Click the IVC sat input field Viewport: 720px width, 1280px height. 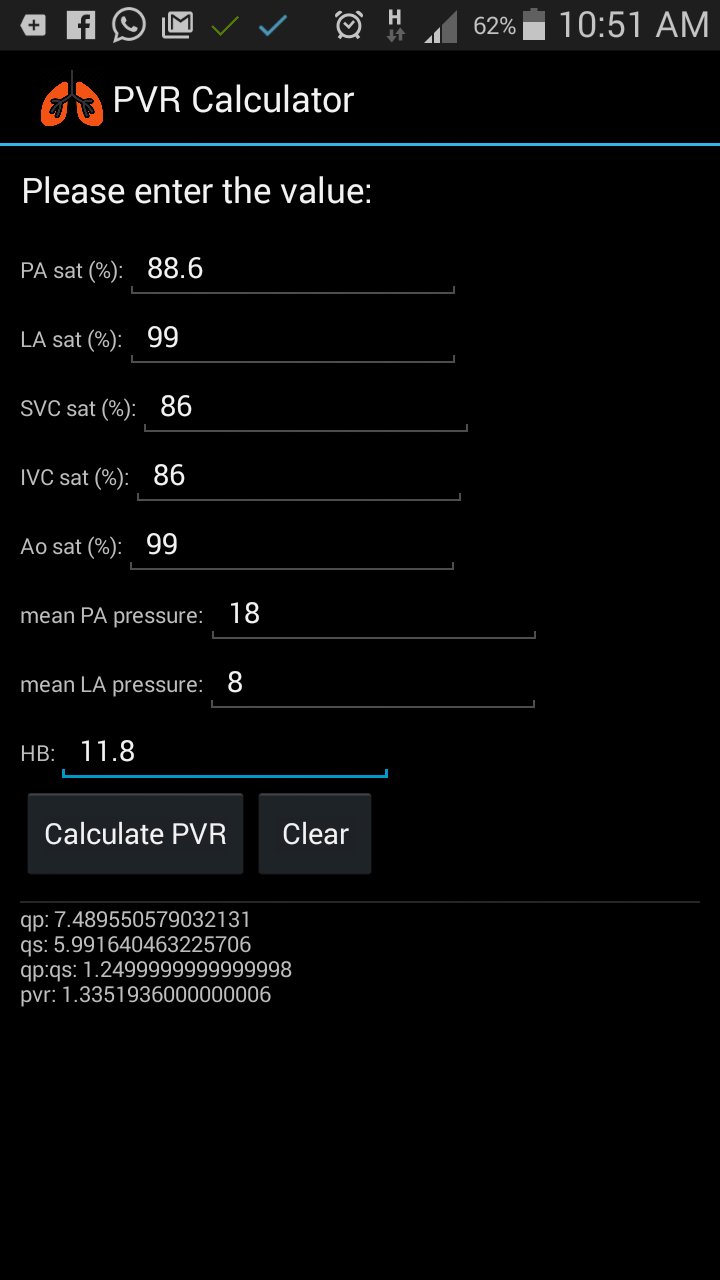tap(300, 477)
